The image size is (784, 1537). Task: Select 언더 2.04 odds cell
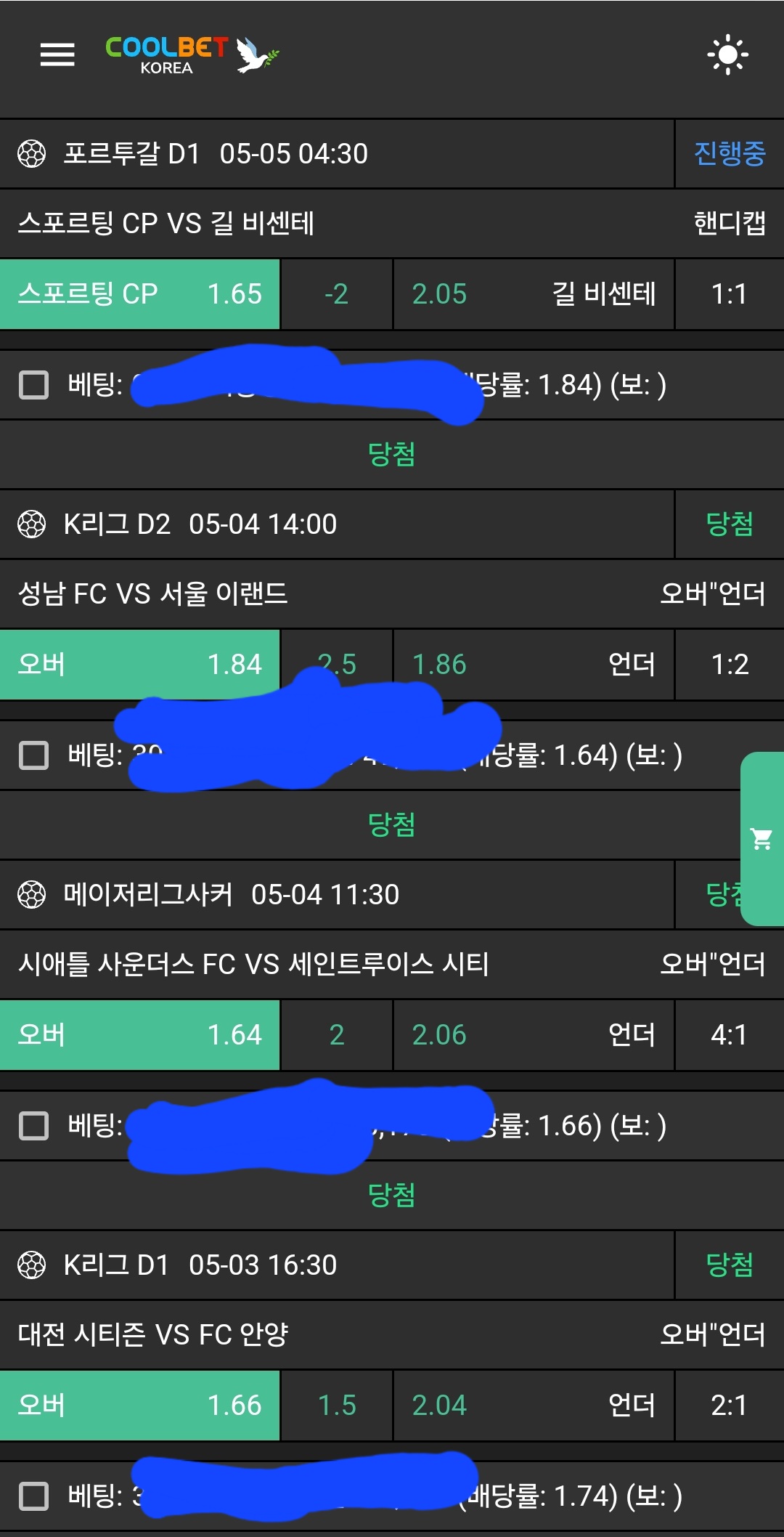click(534, 1406)
